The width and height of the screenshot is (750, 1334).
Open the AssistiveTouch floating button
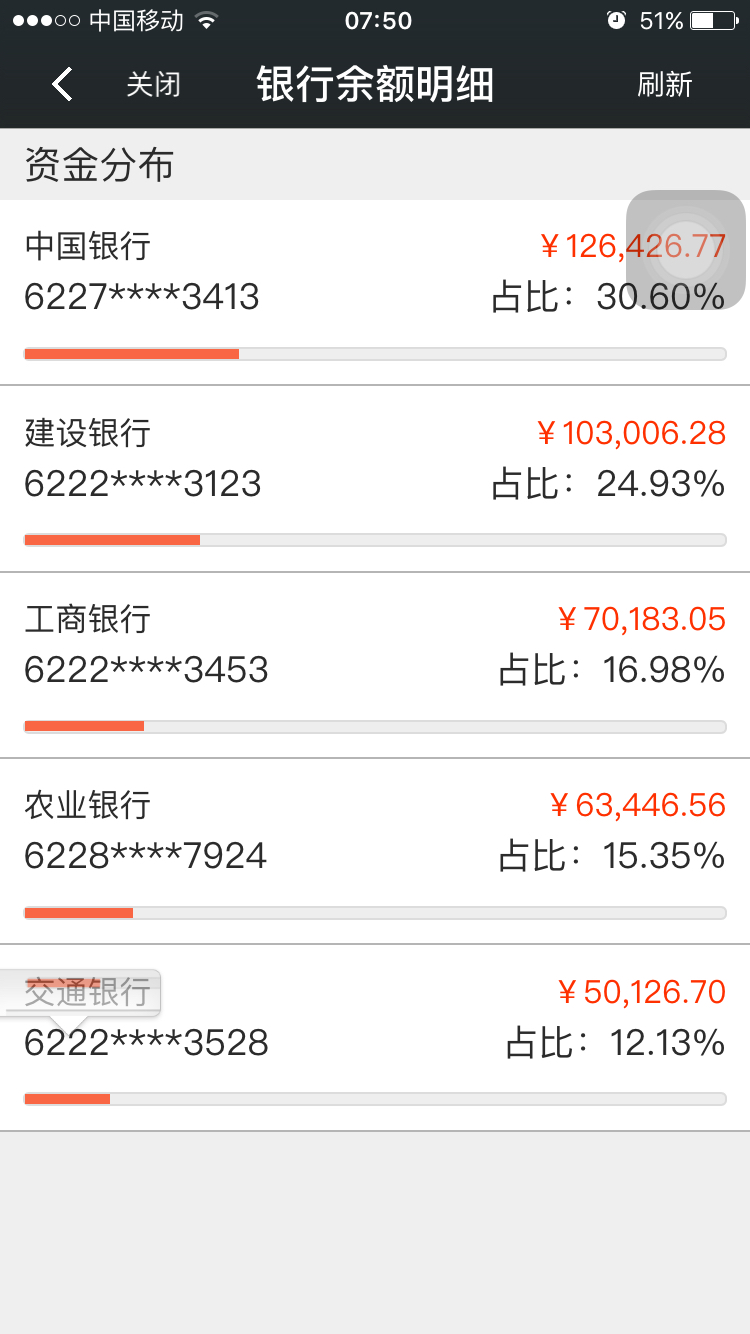coord(686,249)
